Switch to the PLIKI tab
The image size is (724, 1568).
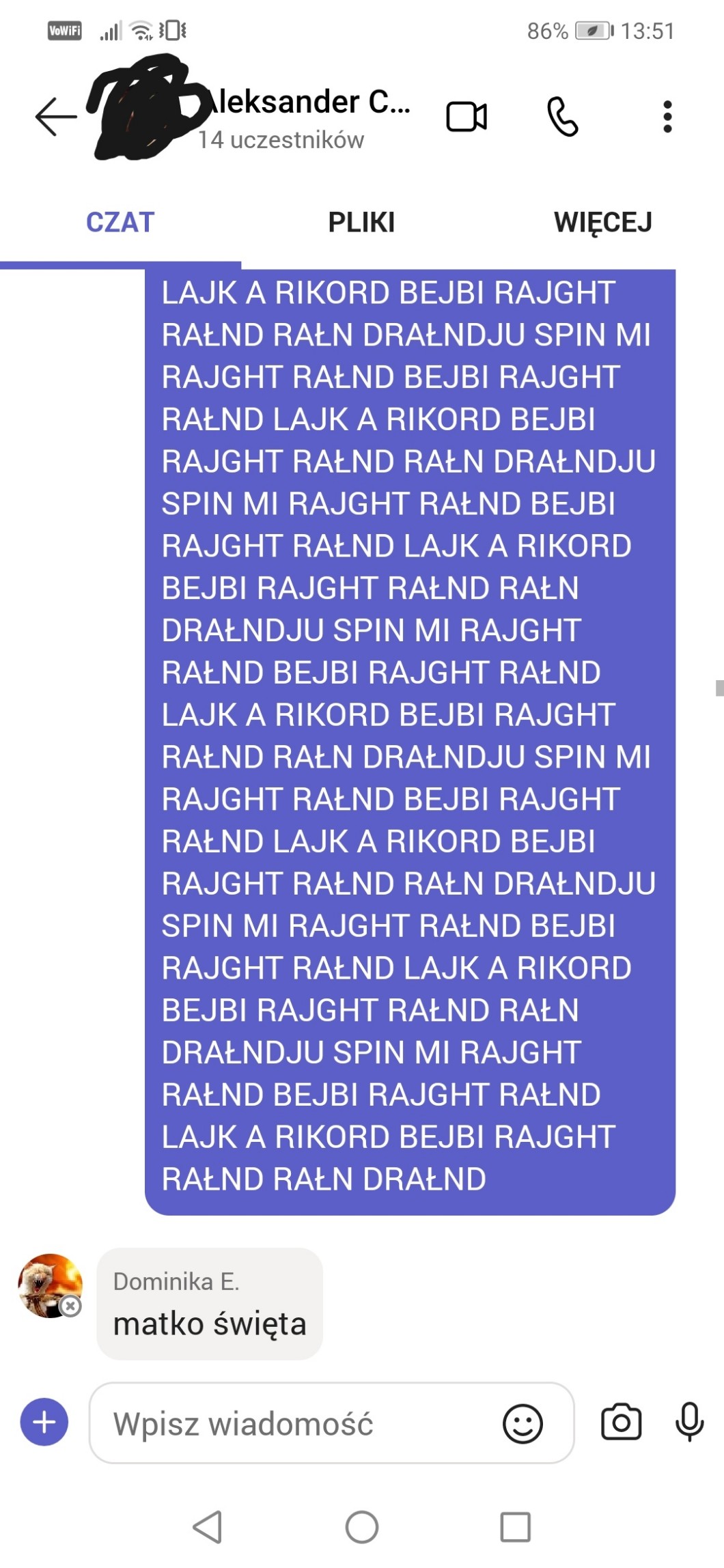pyautogui.click(x=361, y=223)
